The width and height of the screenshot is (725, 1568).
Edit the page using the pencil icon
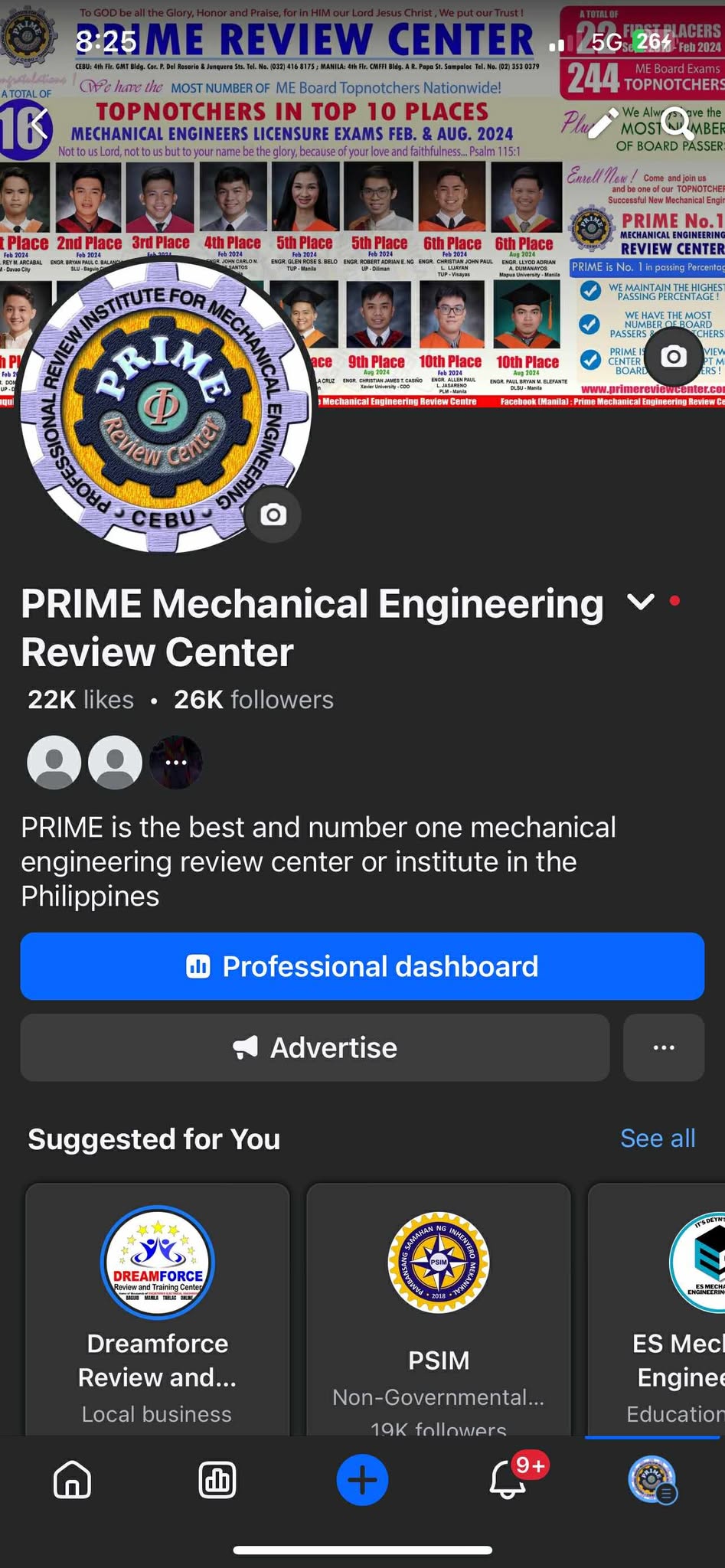click(602, 122)
